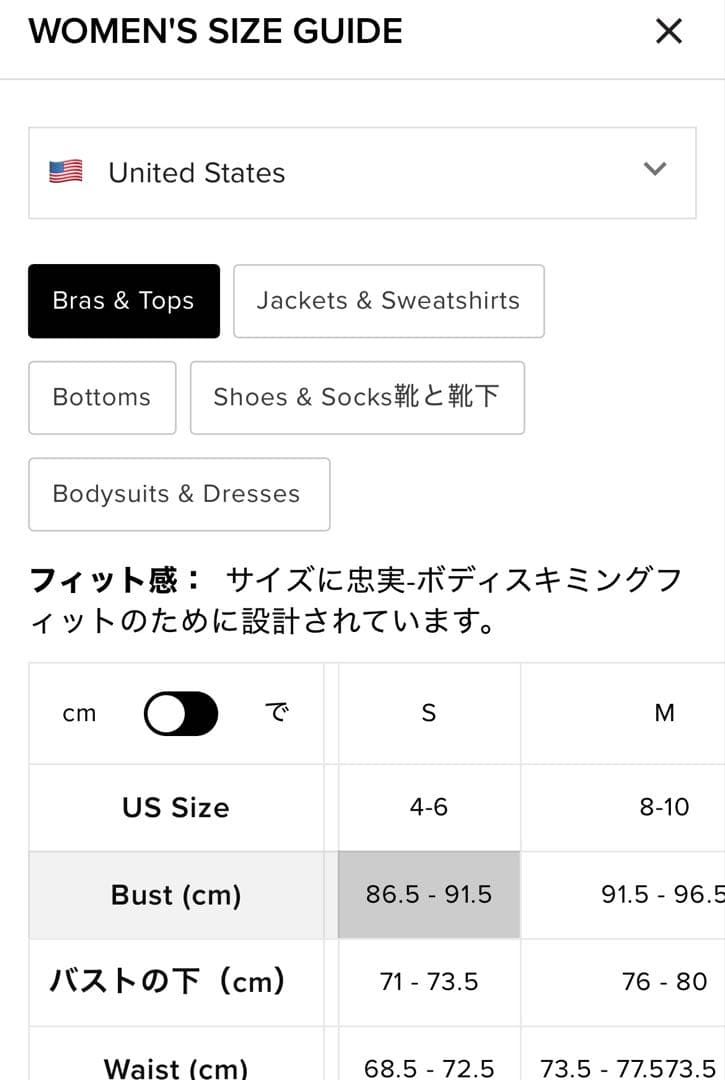Click the S size column header
725x1080 pixels.
428,712
